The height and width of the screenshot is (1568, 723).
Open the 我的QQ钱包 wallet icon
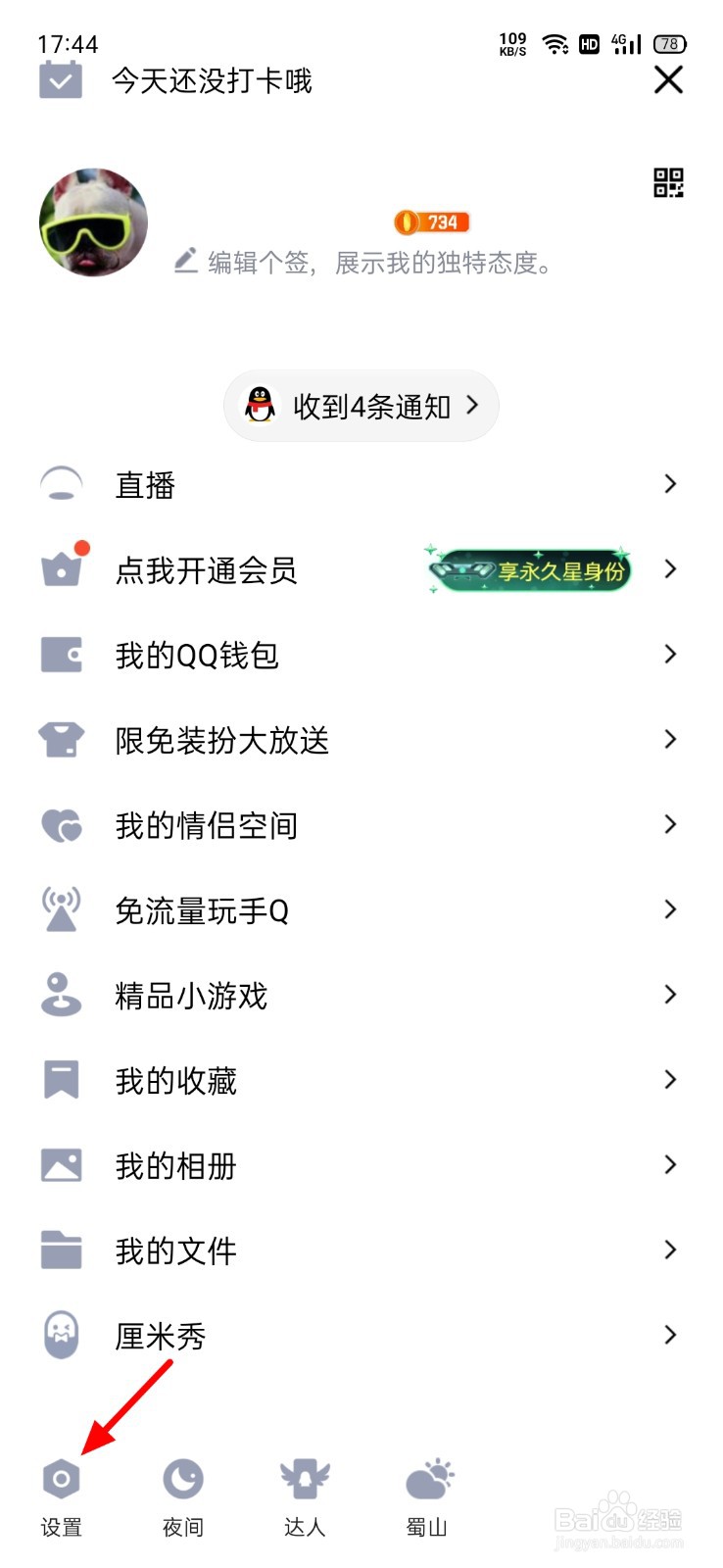point(61,655)
